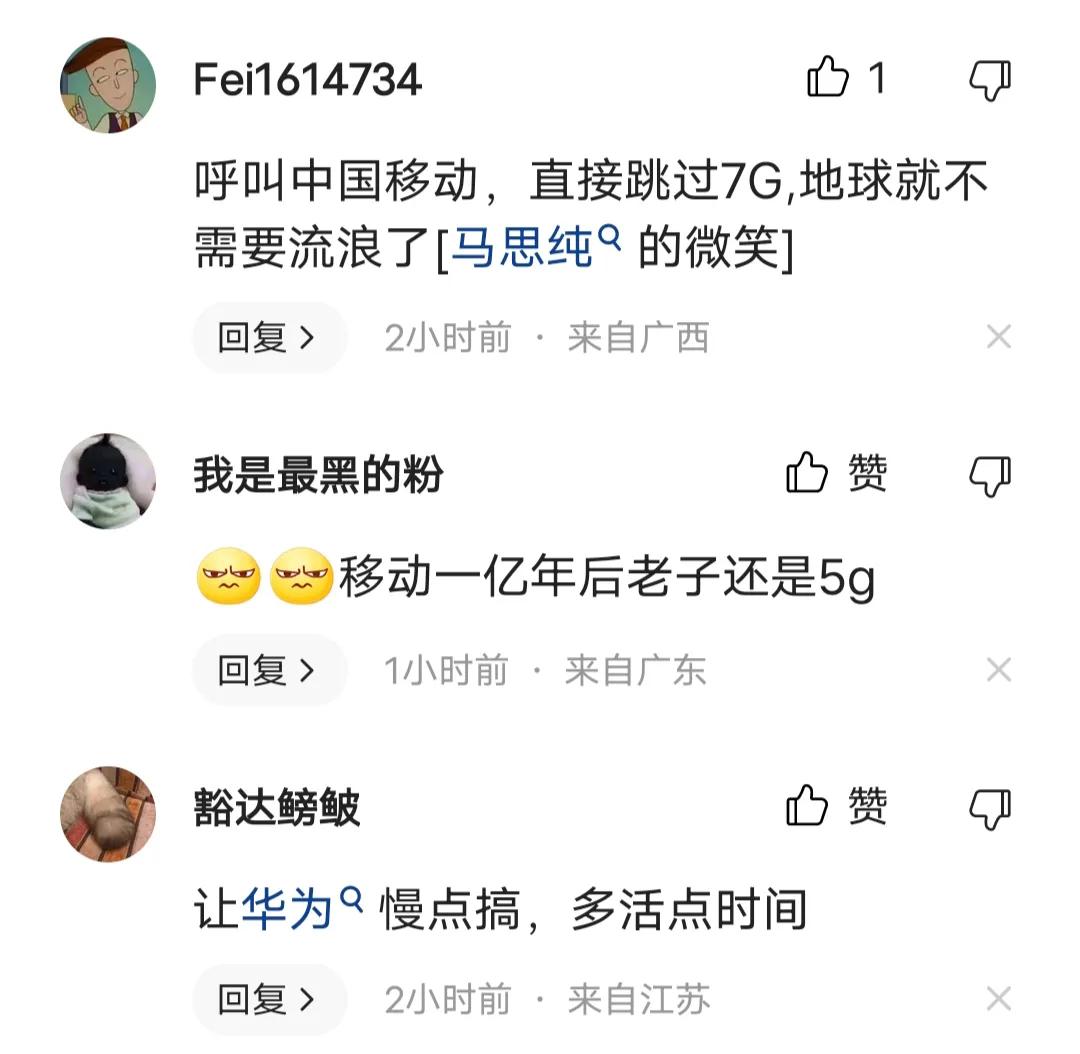Dislike the comment by 我是最黑的粉

(x=990, y=474)
